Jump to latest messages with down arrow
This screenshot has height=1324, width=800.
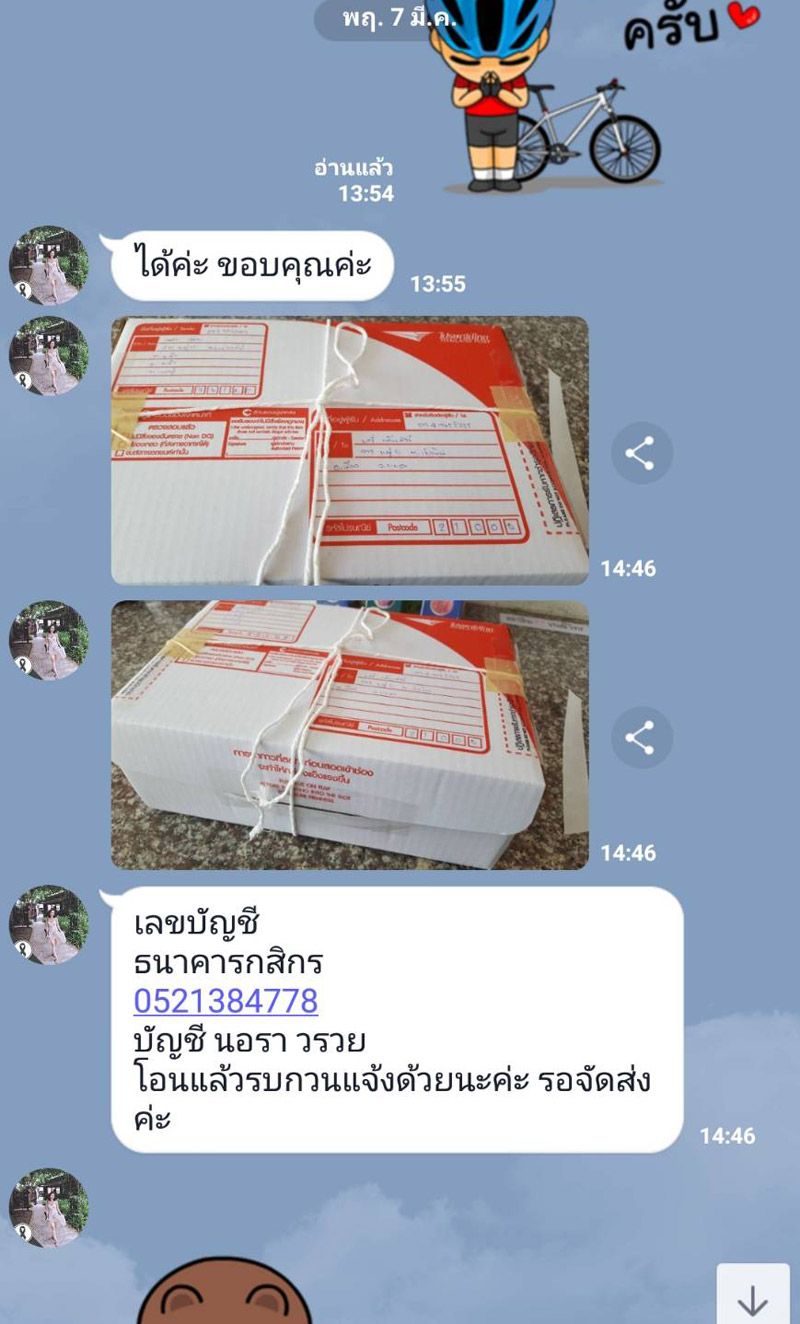click(752, 1300)
